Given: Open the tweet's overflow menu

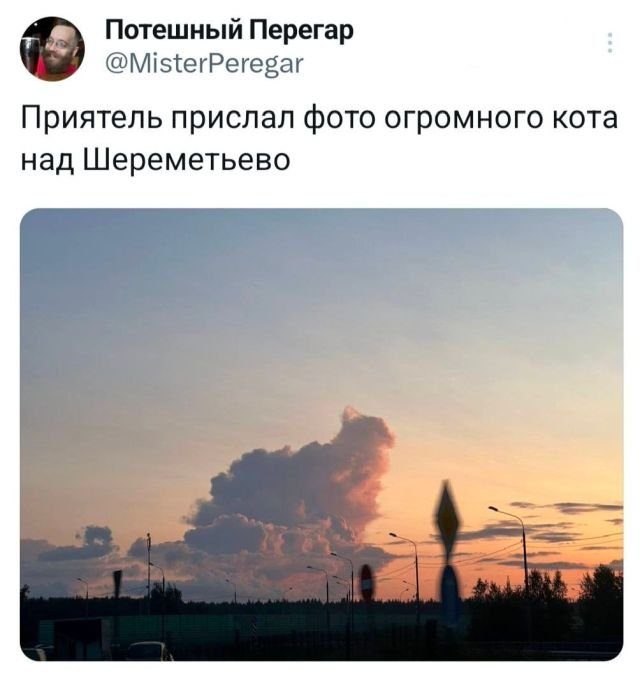Looking at the screenshot, I should point(609,44).
